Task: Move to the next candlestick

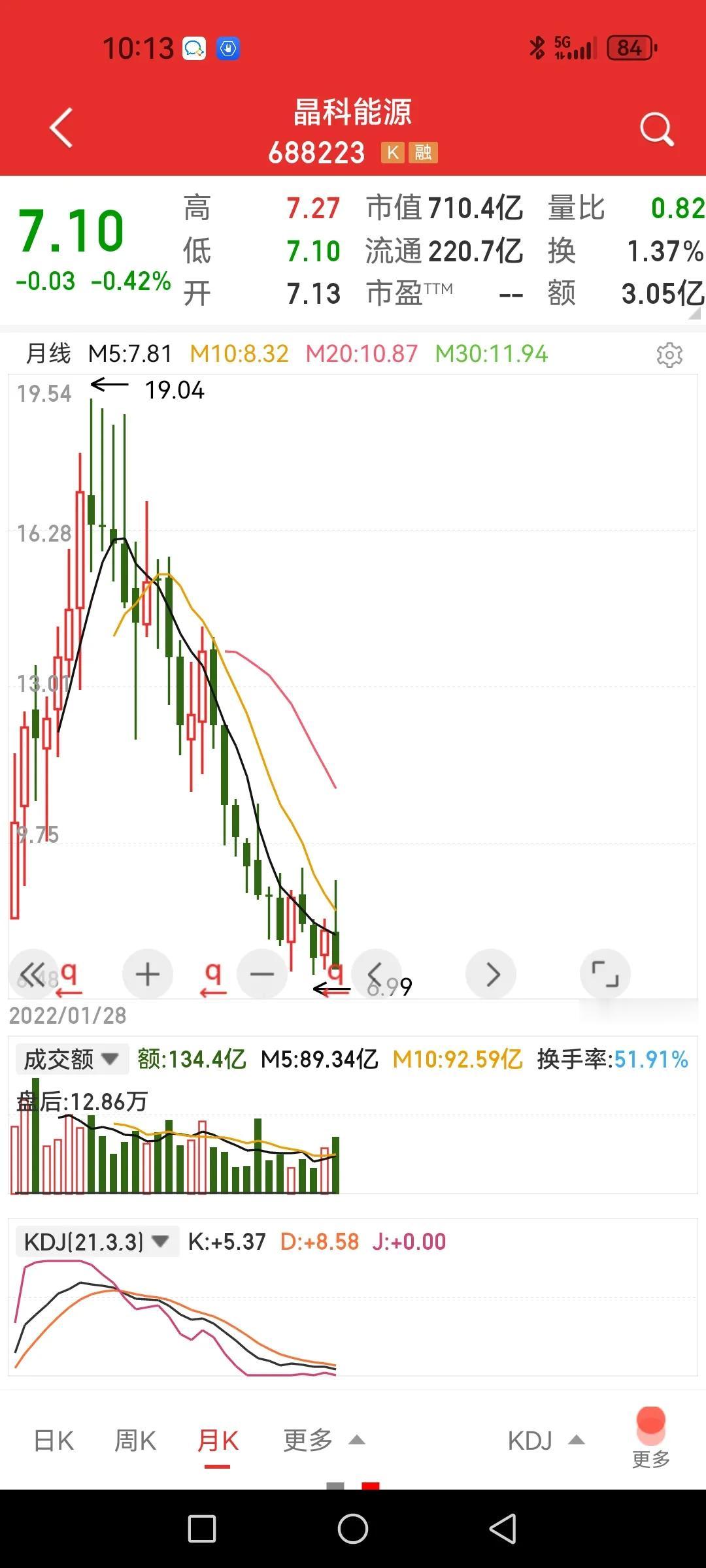Action: click(x=491, y=974)
